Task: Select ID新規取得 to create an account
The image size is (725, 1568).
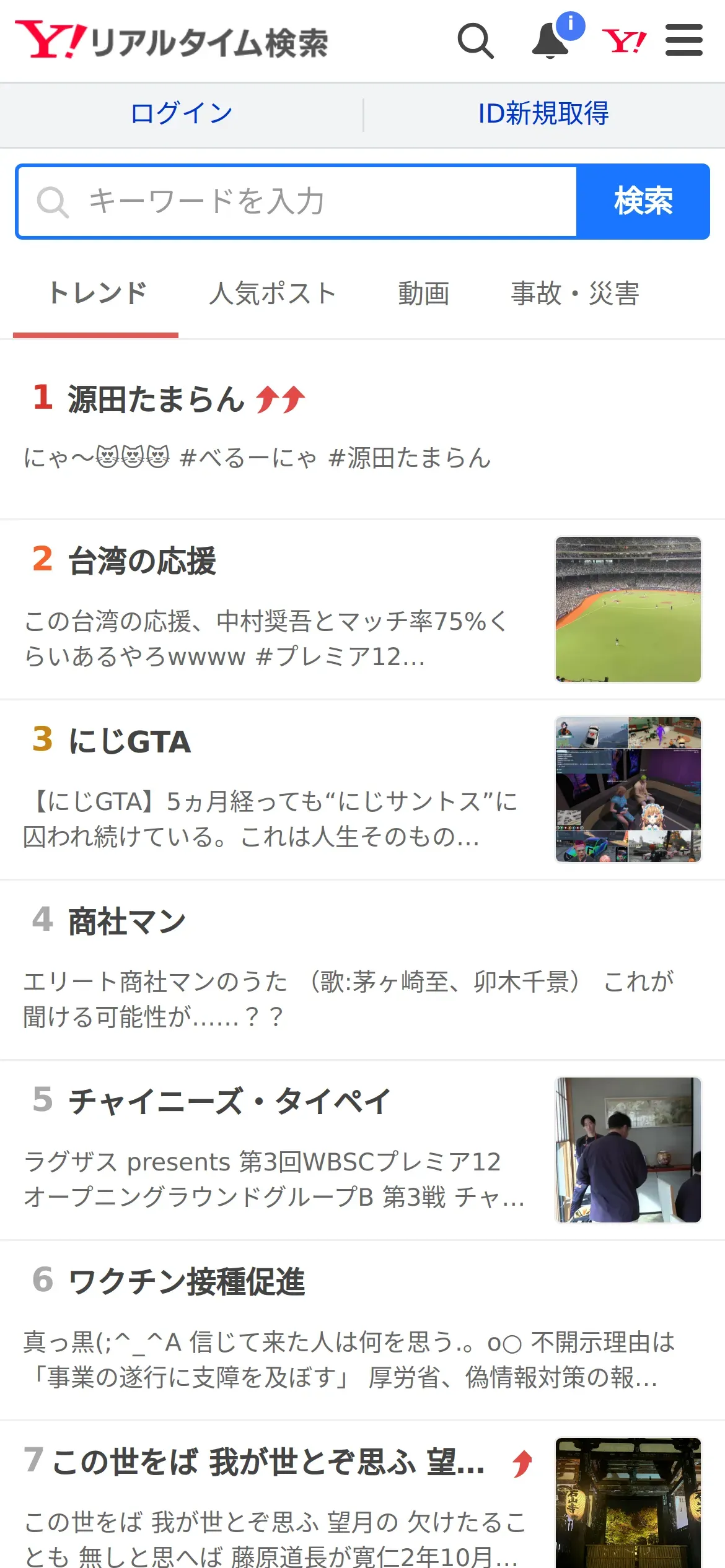Action: 543,114
